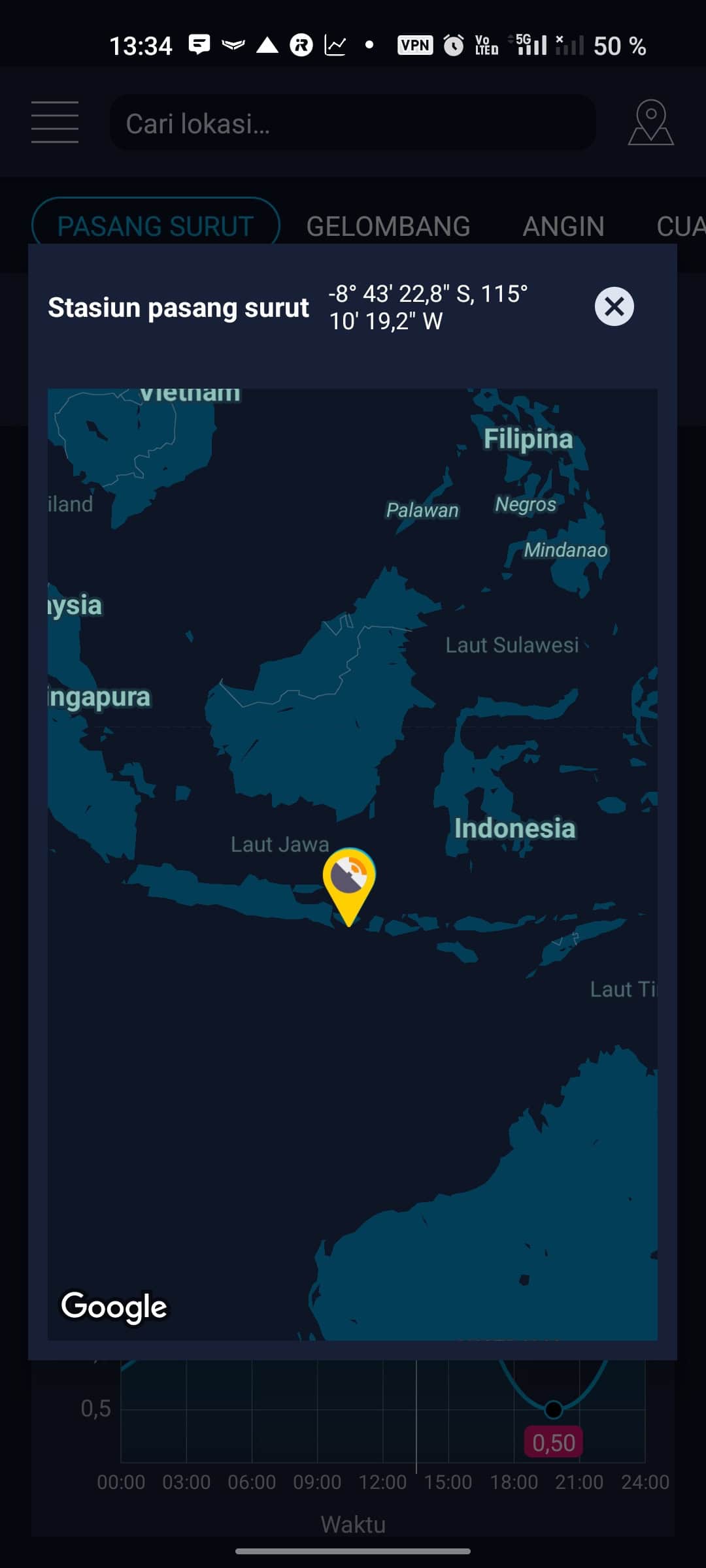Click the Indonesia label on the map
Screen dimensions: 706x1568
click(514, 828)
